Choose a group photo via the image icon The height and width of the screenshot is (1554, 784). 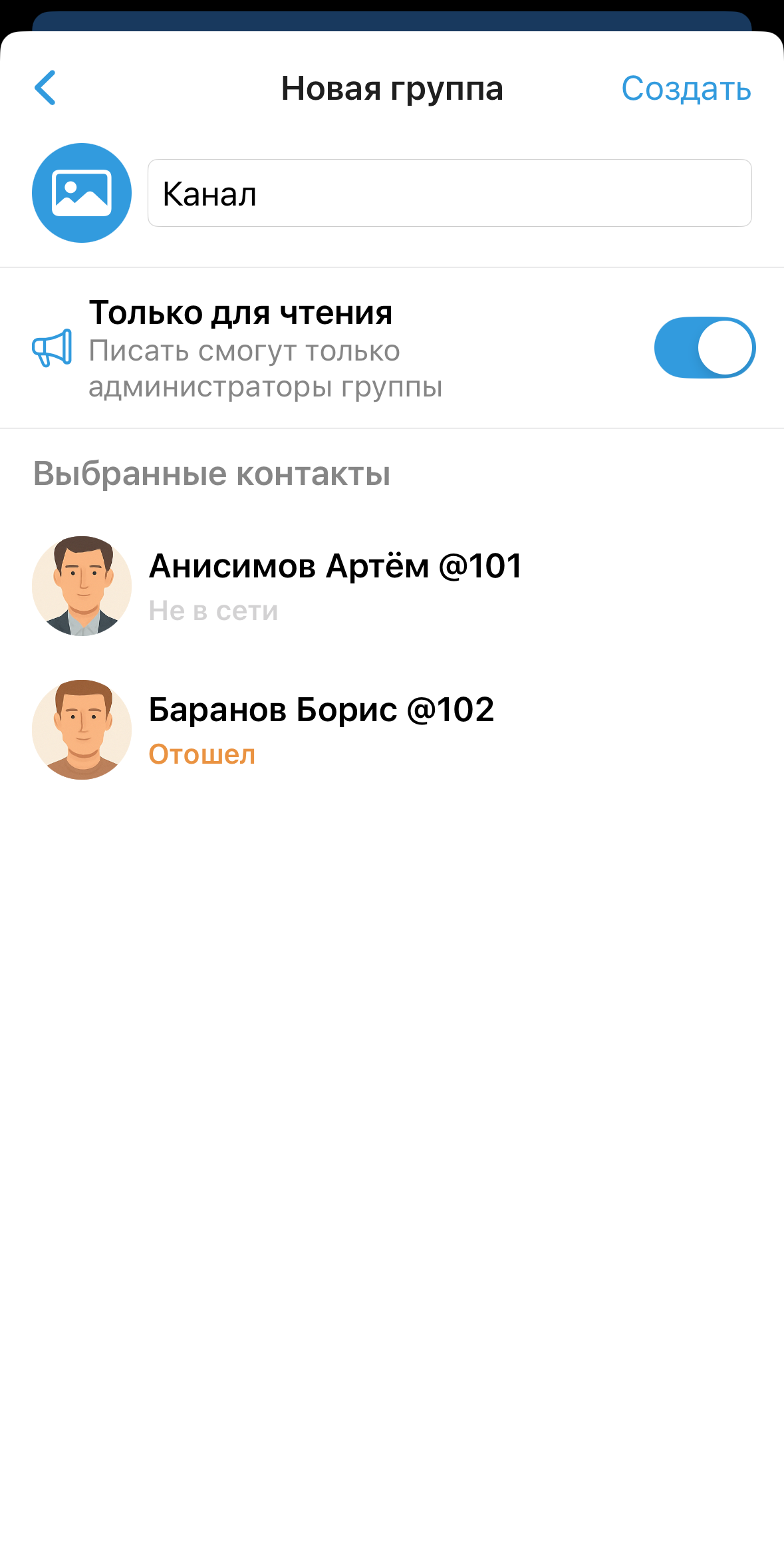click(x=82, y=193)
